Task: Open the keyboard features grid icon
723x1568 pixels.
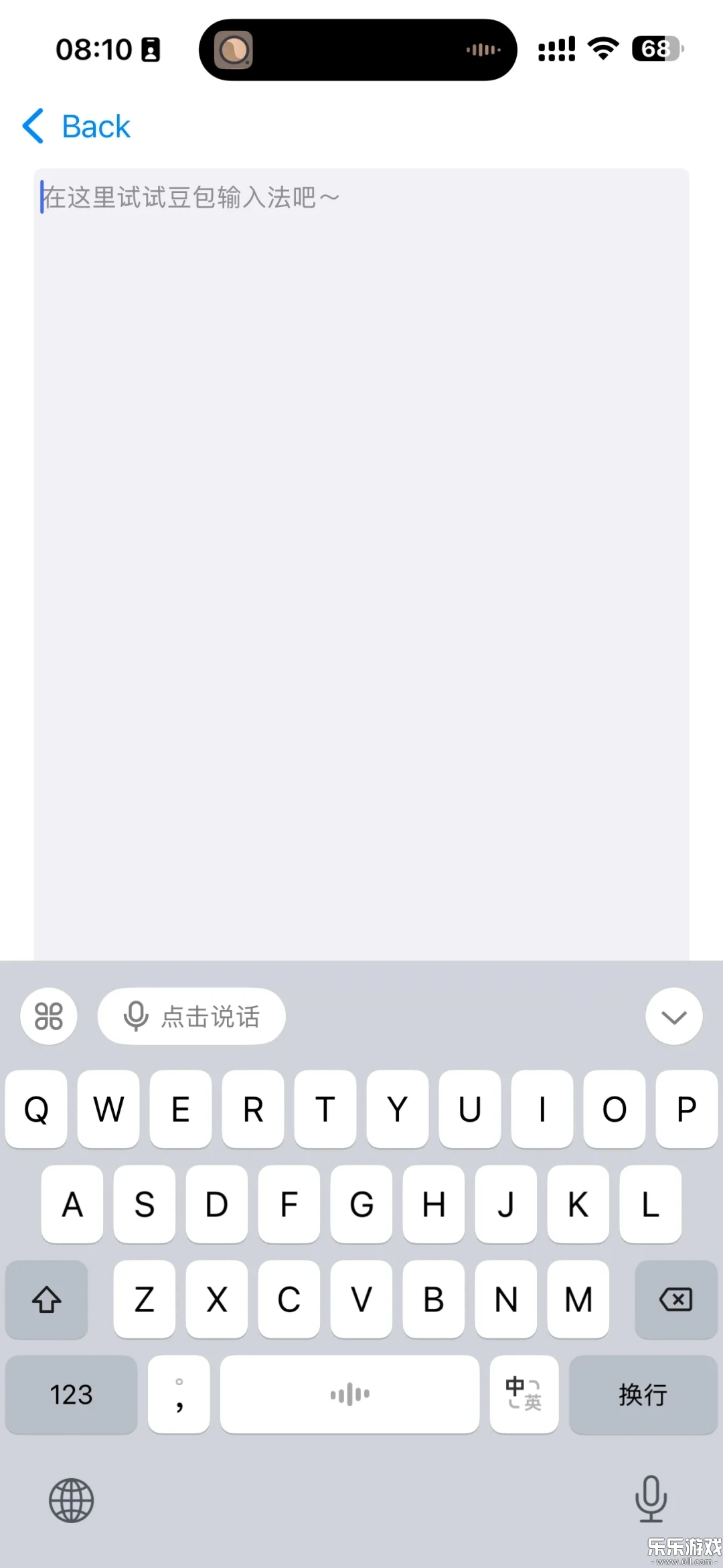Action: (48, 1016)
